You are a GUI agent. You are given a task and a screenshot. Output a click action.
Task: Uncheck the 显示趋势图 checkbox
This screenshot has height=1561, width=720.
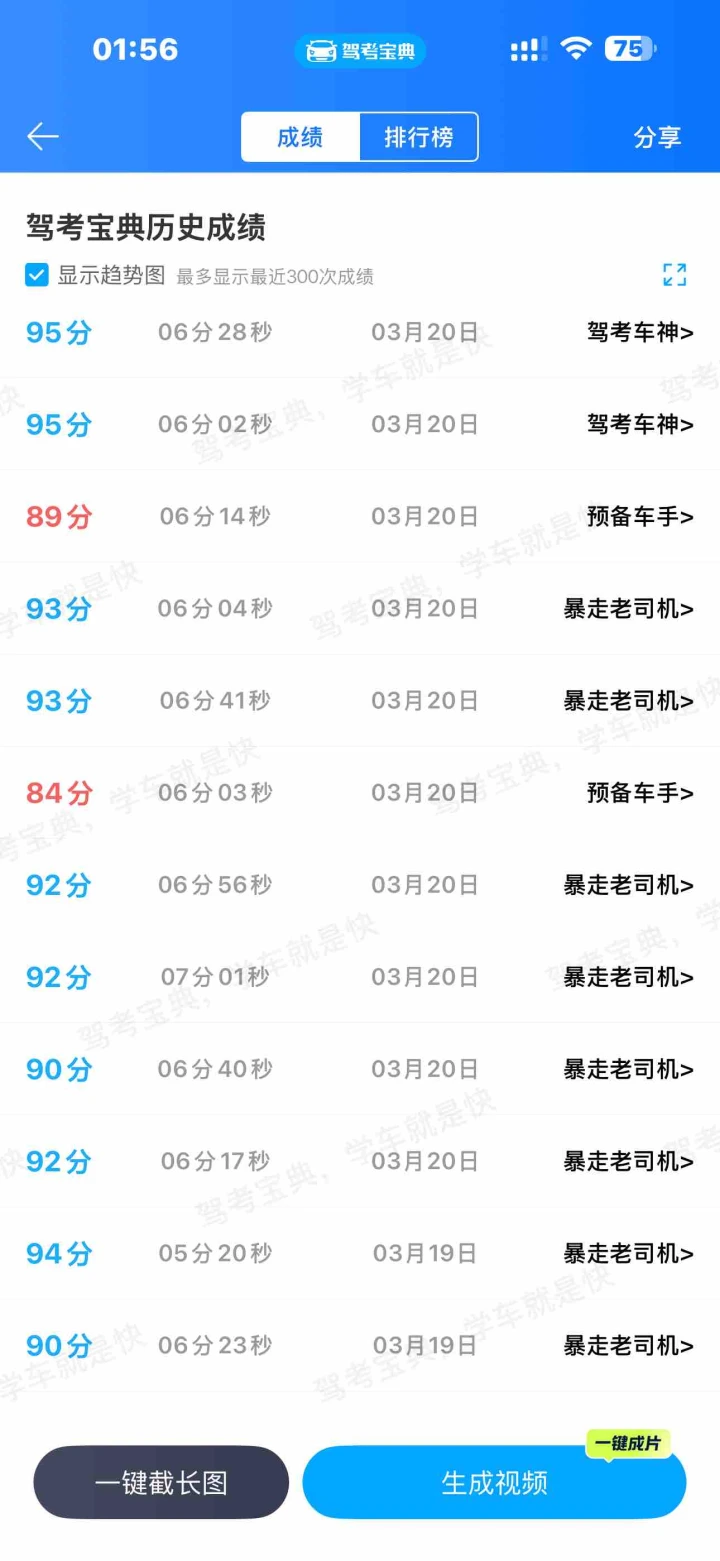click(37, 275)
